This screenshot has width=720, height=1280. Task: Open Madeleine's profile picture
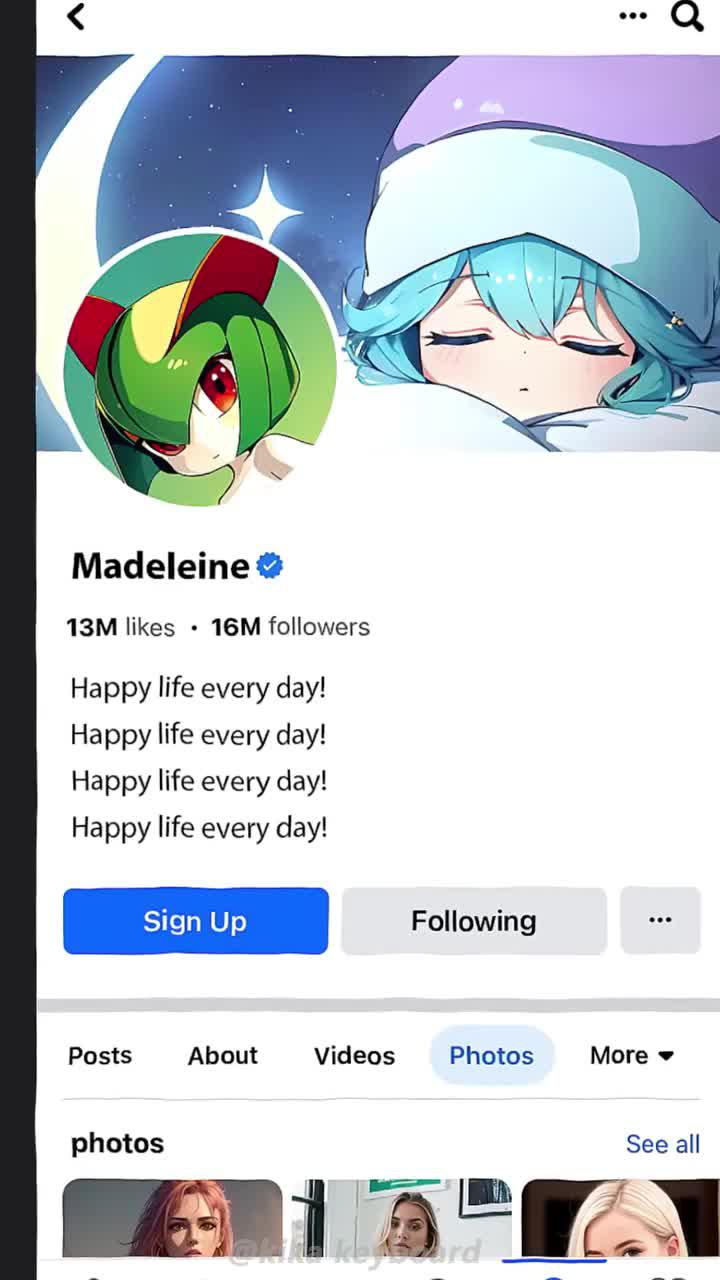[200, 368]
